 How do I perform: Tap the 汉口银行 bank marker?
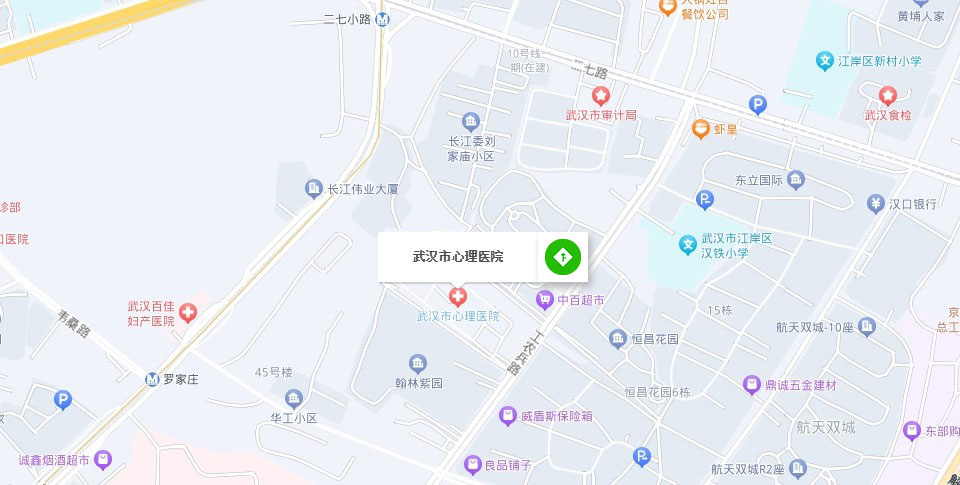(x=875, y=203)
